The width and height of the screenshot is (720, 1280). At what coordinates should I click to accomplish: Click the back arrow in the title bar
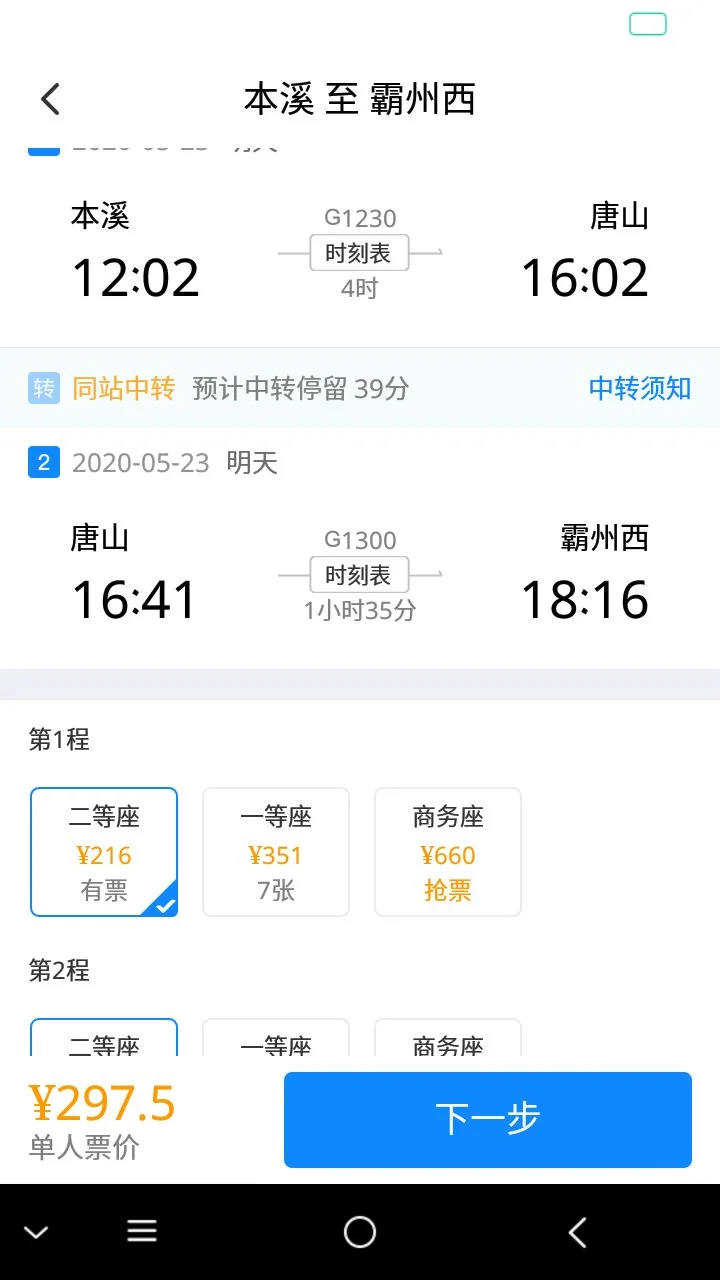pos(50,99)
